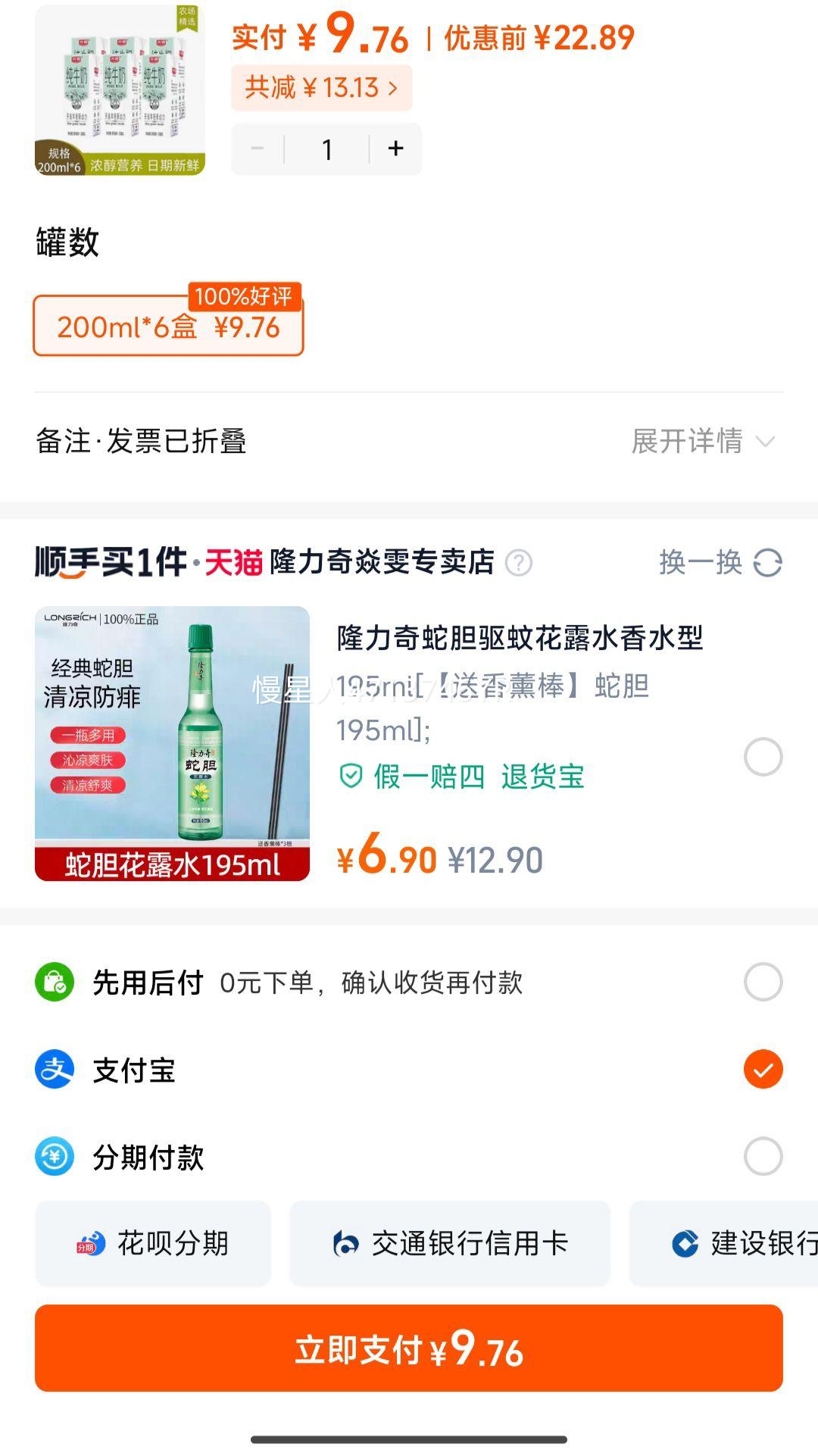Select the 蛇胆花露水 add-on item circle
Screen dimensions: 818x1456
pyautogui.click(x=763, y=755)
